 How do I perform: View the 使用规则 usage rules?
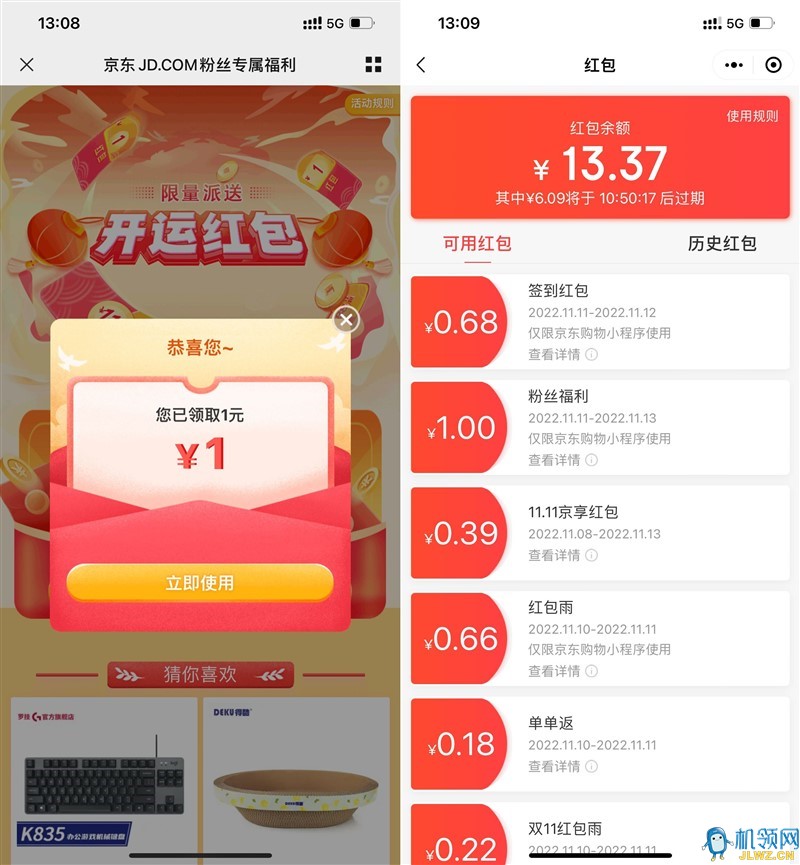click(752, 116)
